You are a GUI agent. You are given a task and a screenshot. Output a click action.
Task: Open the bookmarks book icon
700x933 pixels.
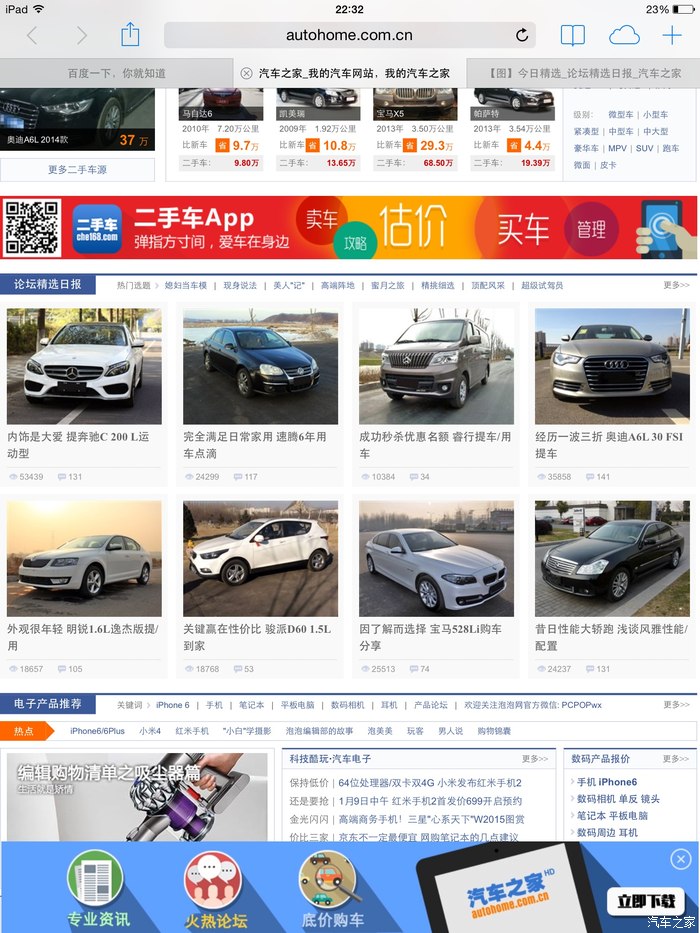pyautogui.click(x=572, y=36)
